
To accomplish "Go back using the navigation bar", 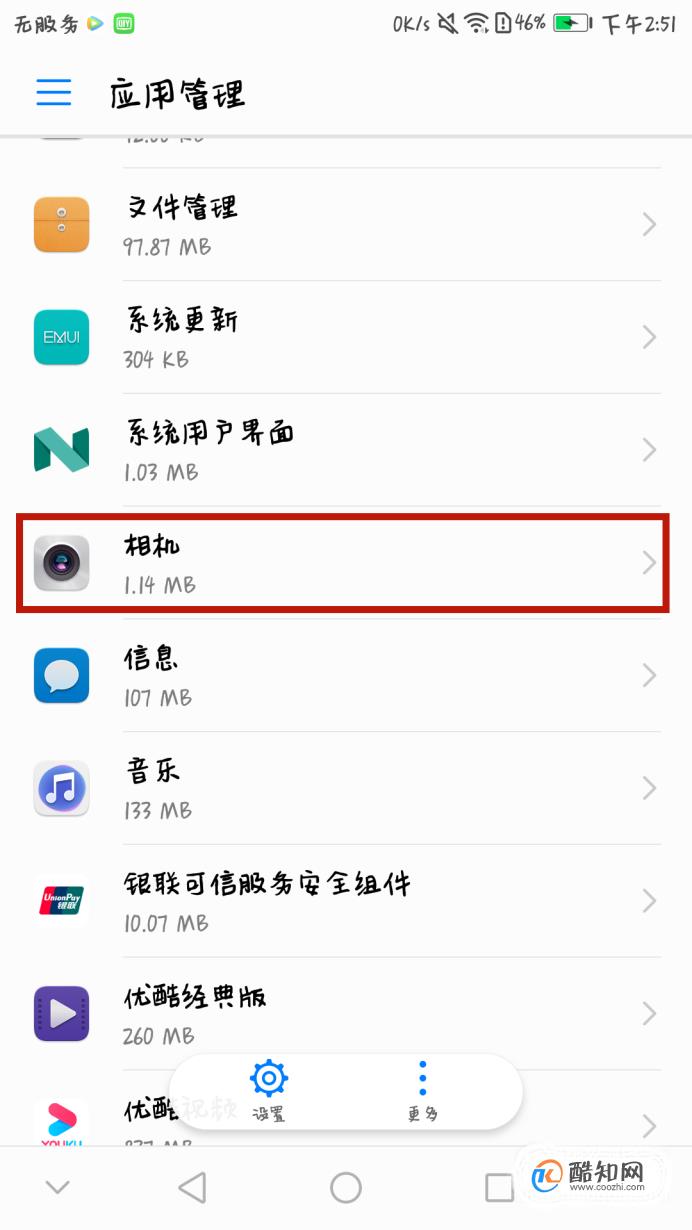I will click(191, 1187).
